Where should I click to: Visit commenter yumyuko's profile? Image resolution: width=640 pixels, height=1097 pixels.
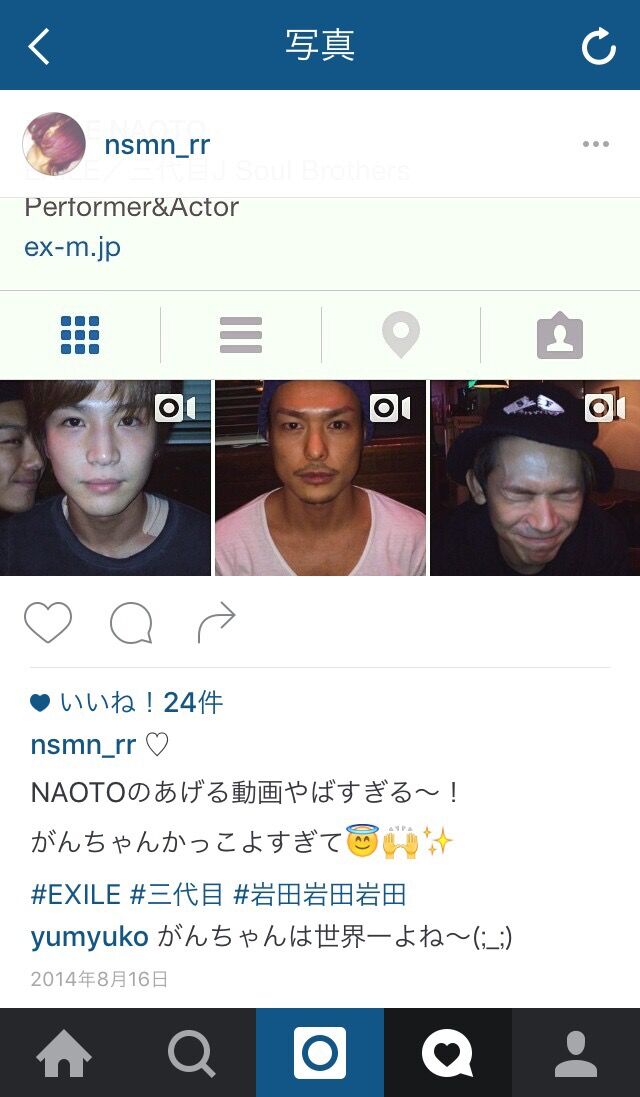tap(89, 937)
